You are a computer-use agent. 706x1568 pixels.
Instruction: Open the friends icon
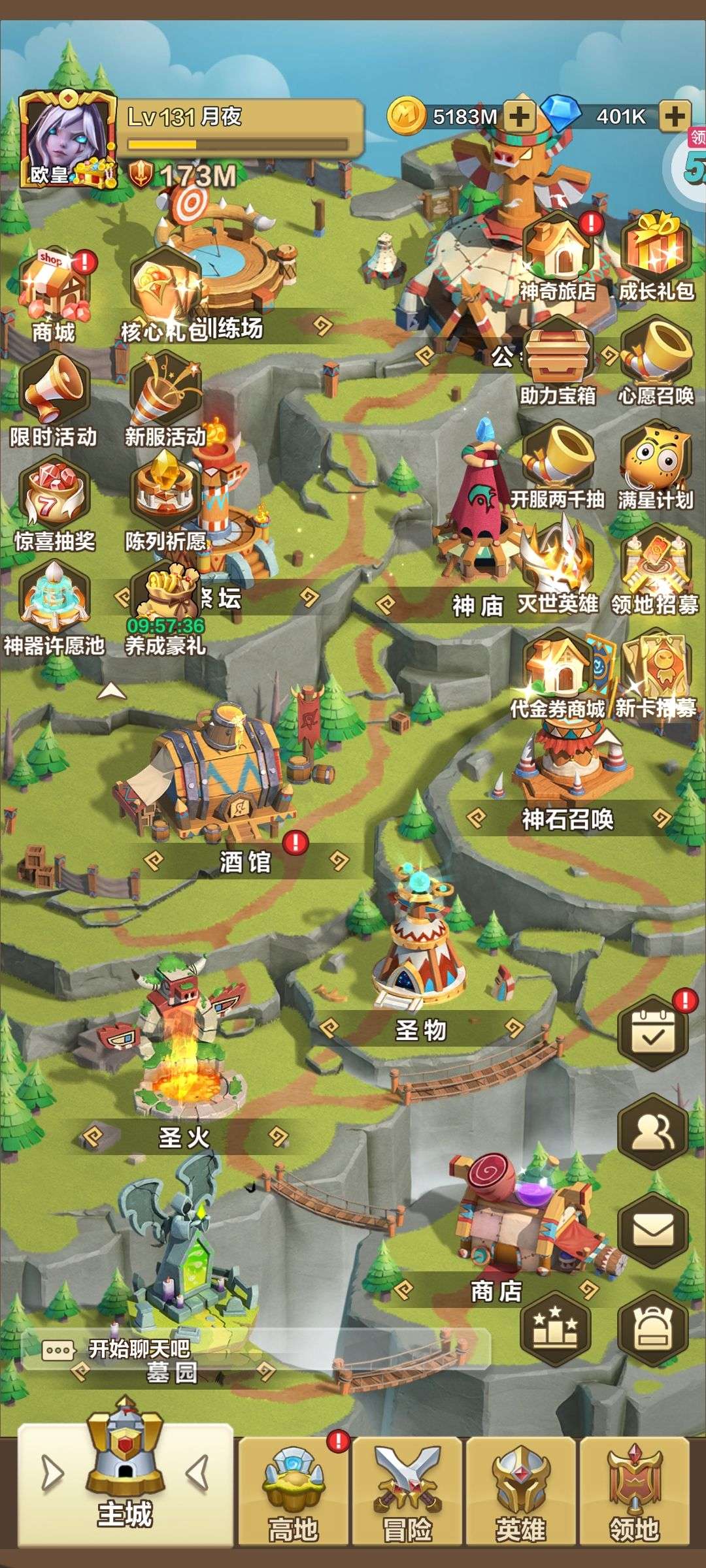click(653, 1132)
